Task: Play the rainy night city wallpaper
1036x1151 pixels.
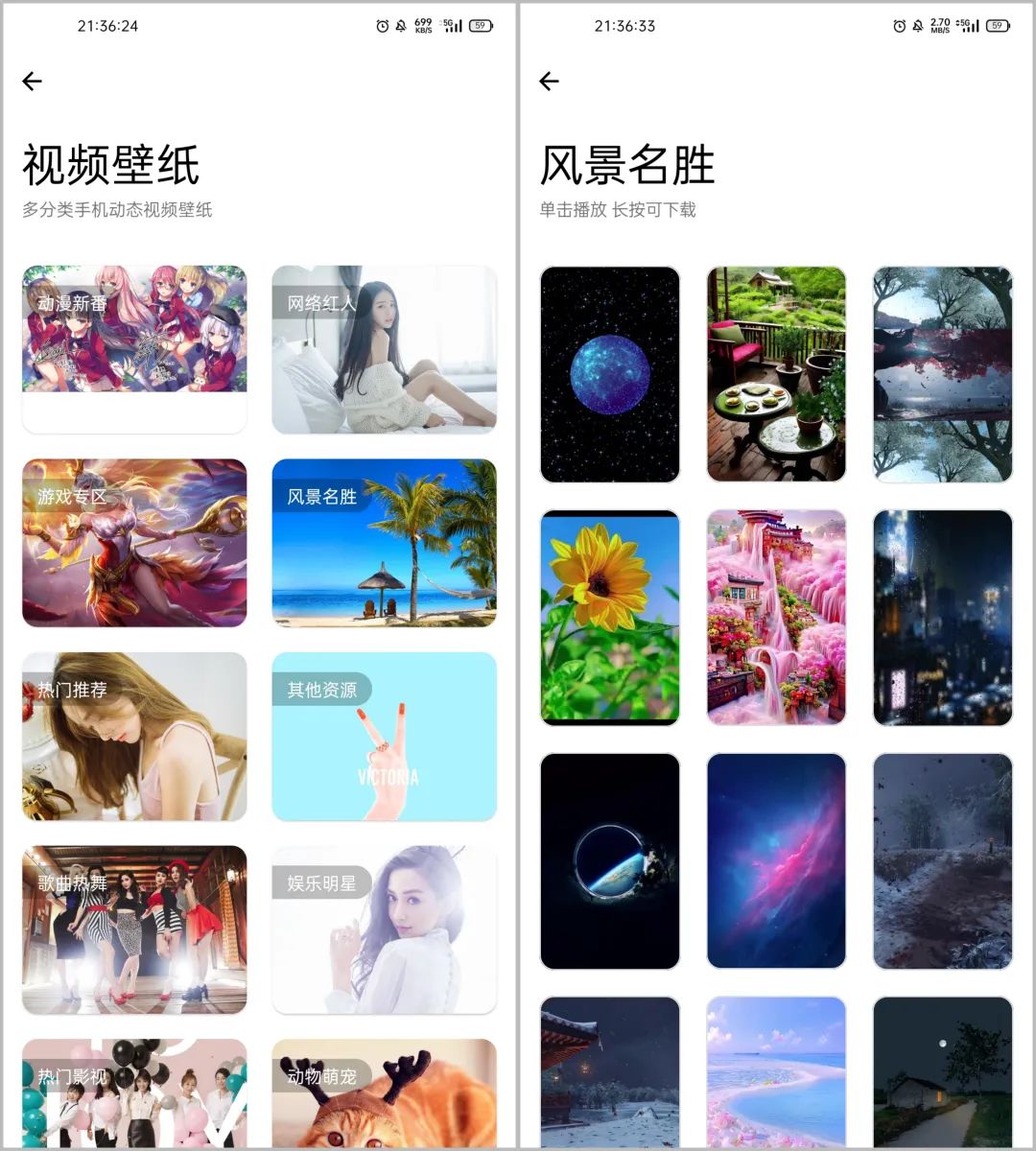Action: (942, 618)
